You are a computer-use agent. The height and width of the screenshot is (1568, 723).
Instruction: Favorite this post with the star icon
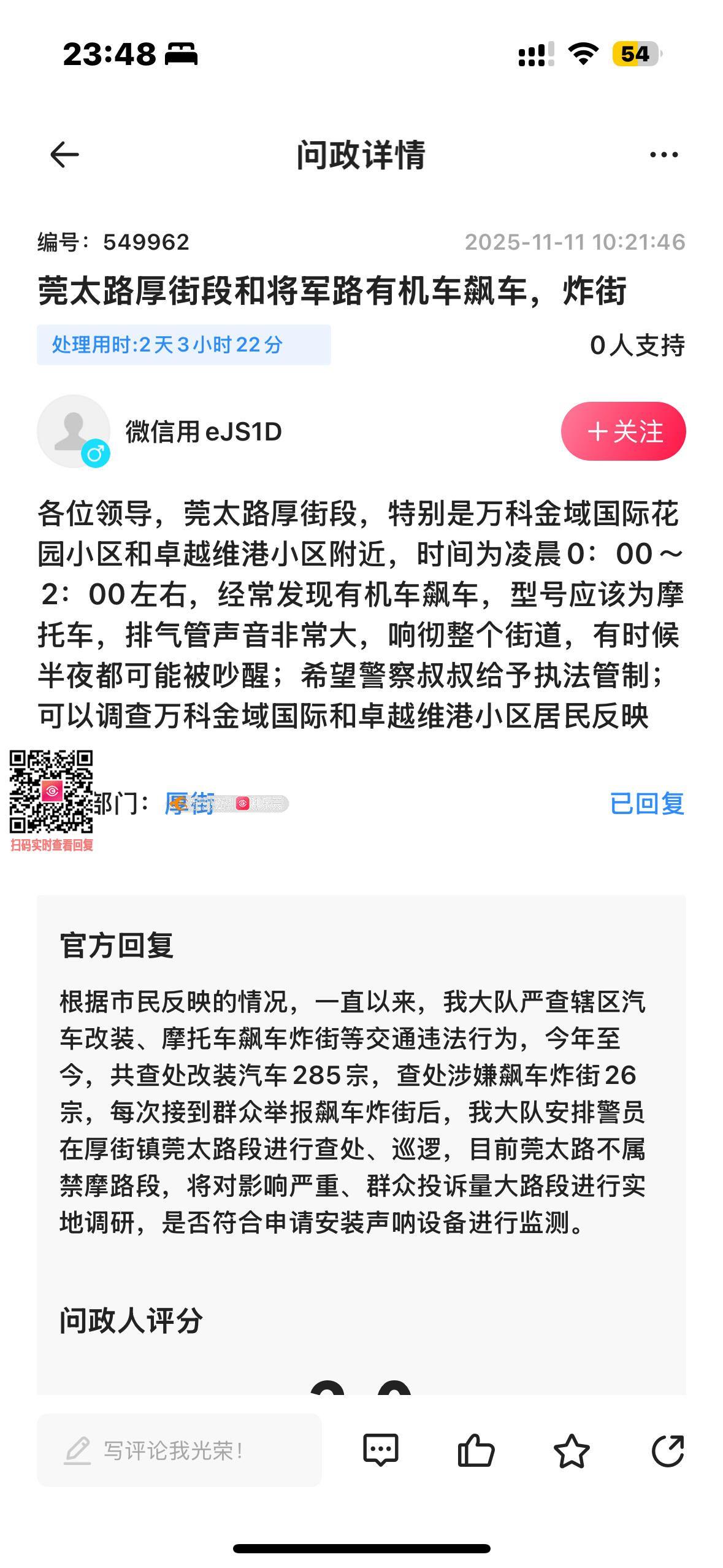click(x=571, y=1450)
